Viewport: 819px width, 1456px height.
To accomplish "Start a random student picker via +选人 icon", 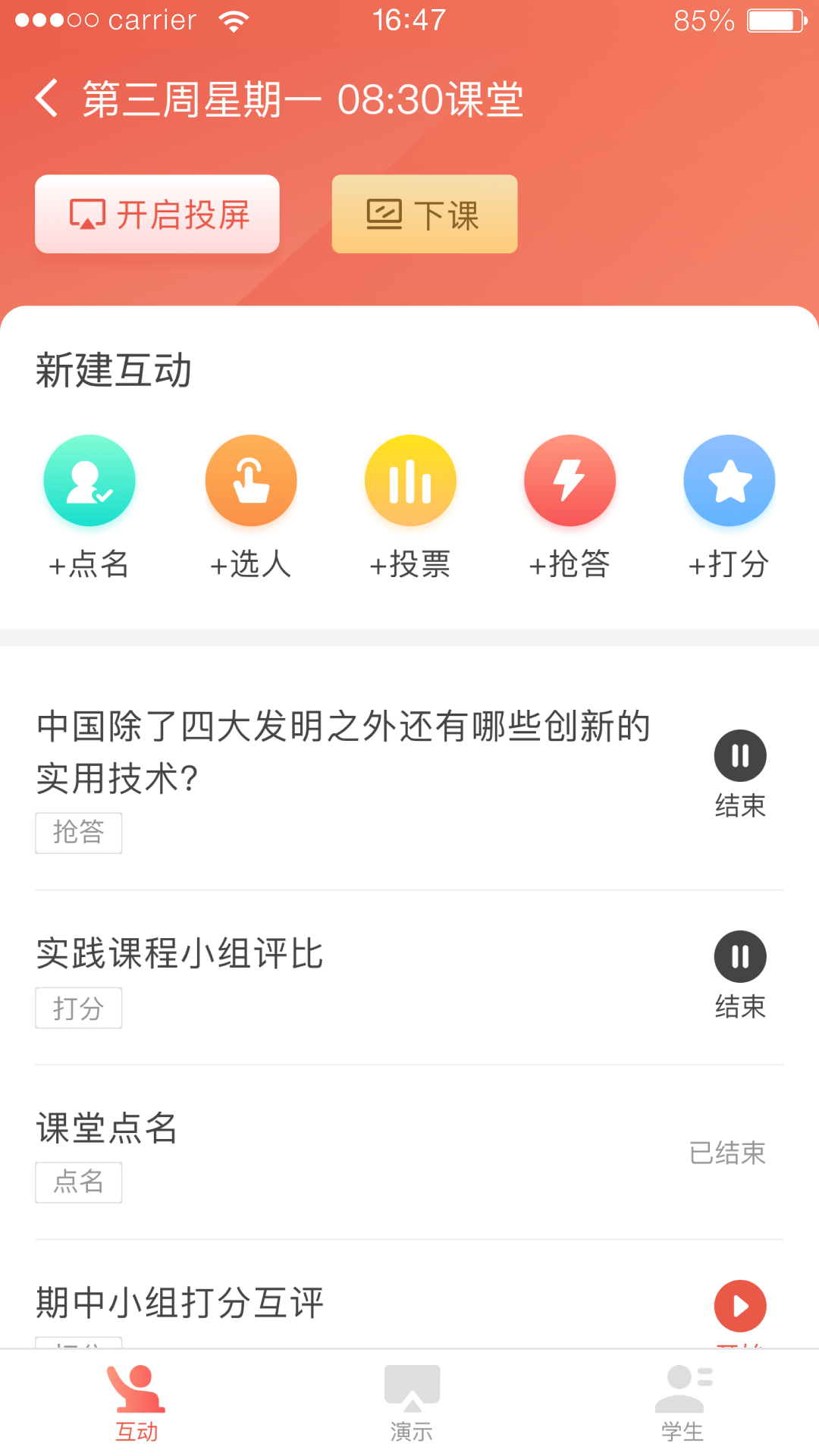I will [x=251, y=481].
